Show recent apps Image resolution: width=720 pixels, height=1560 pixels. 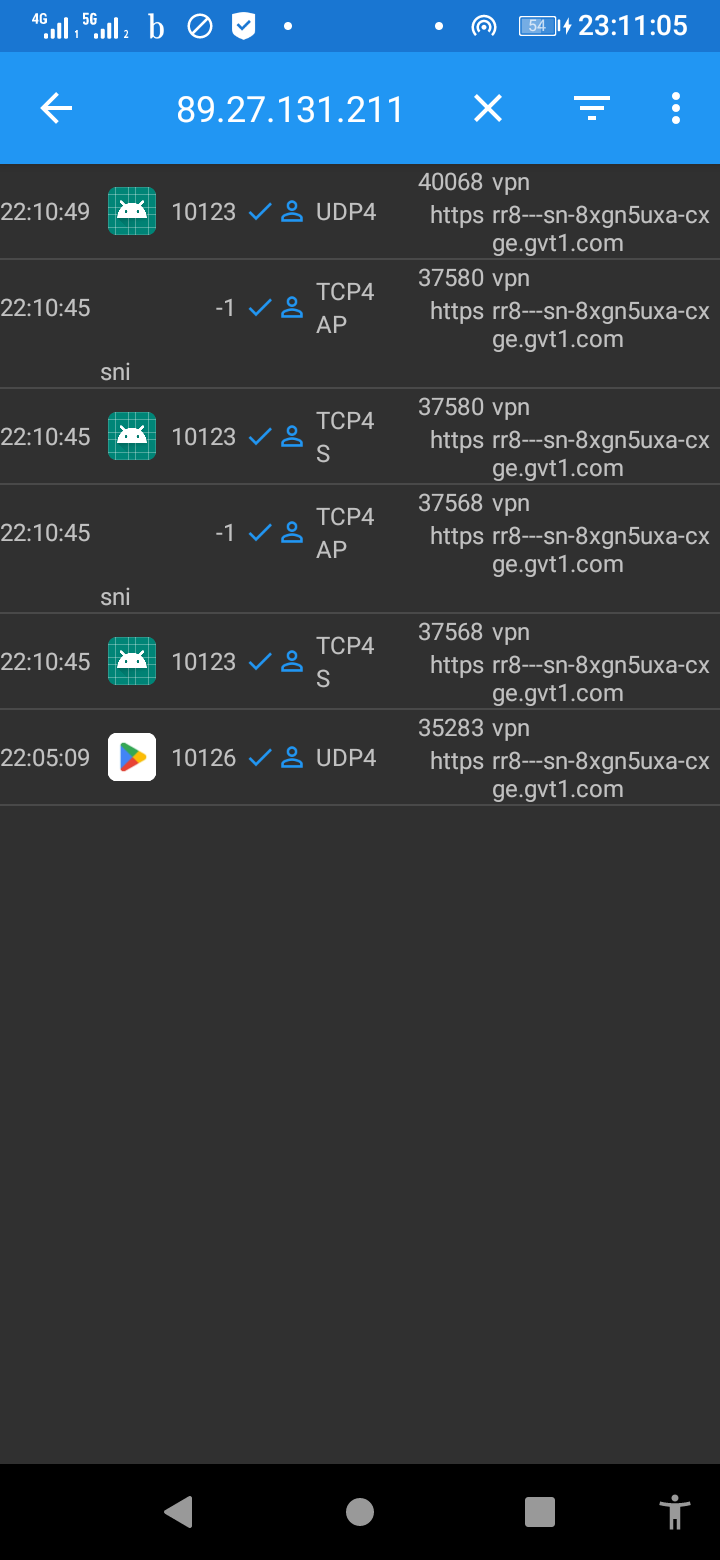[540, 1512]
